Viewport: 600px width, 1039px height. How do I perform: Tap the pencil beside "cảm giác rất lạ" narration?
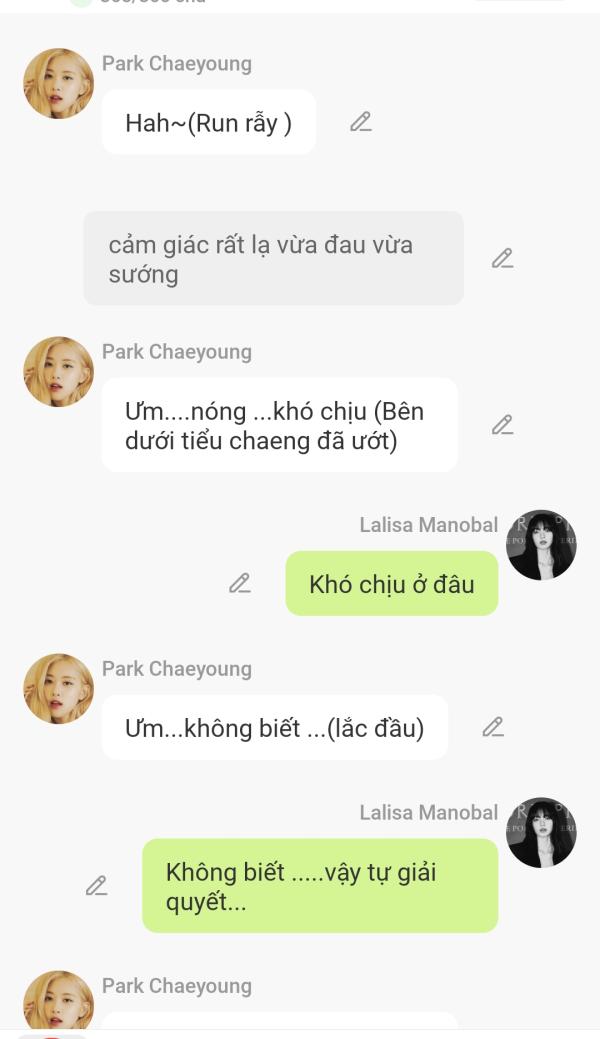(502, 259)
